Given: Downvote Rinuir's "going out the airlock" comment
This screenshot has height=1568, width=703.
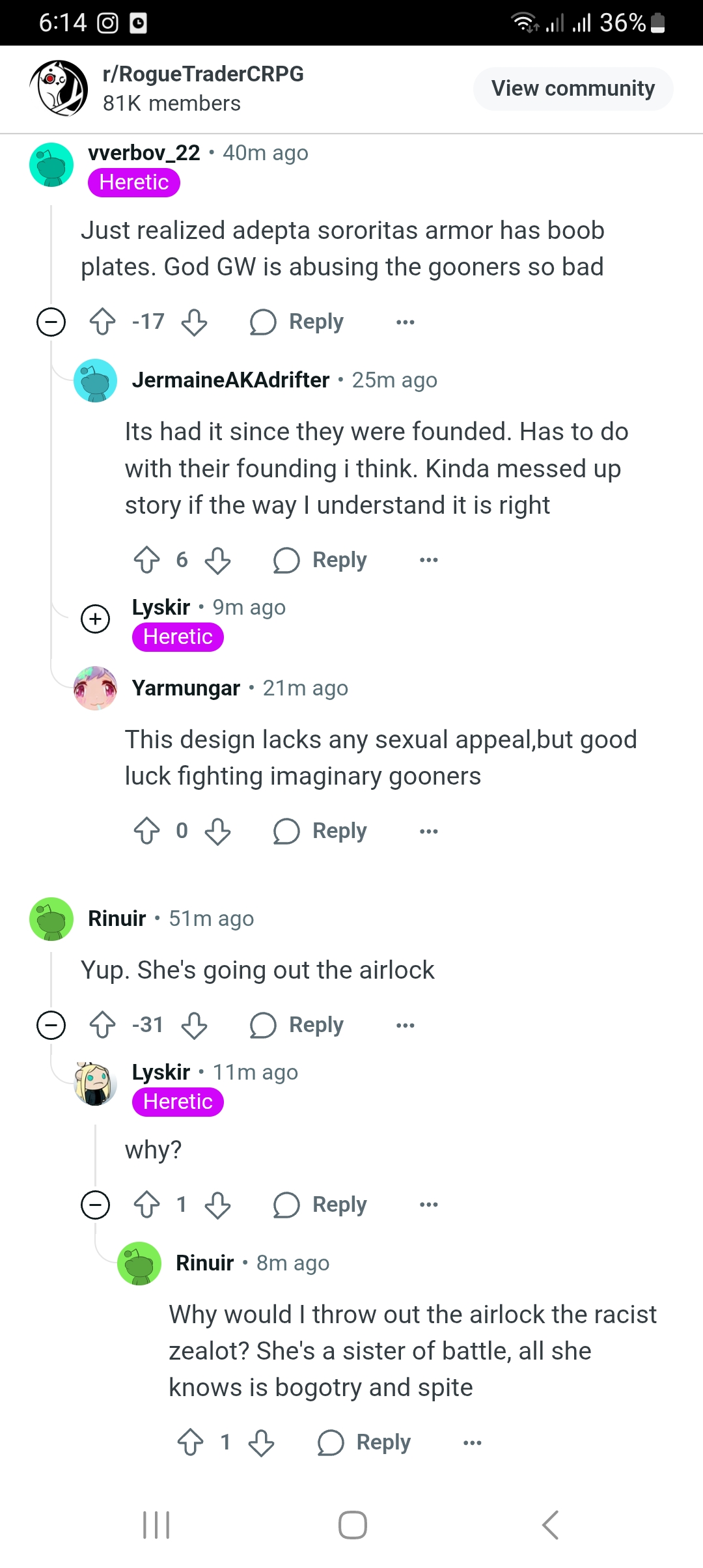Looking at the screenshot, I should point(194,1025).
